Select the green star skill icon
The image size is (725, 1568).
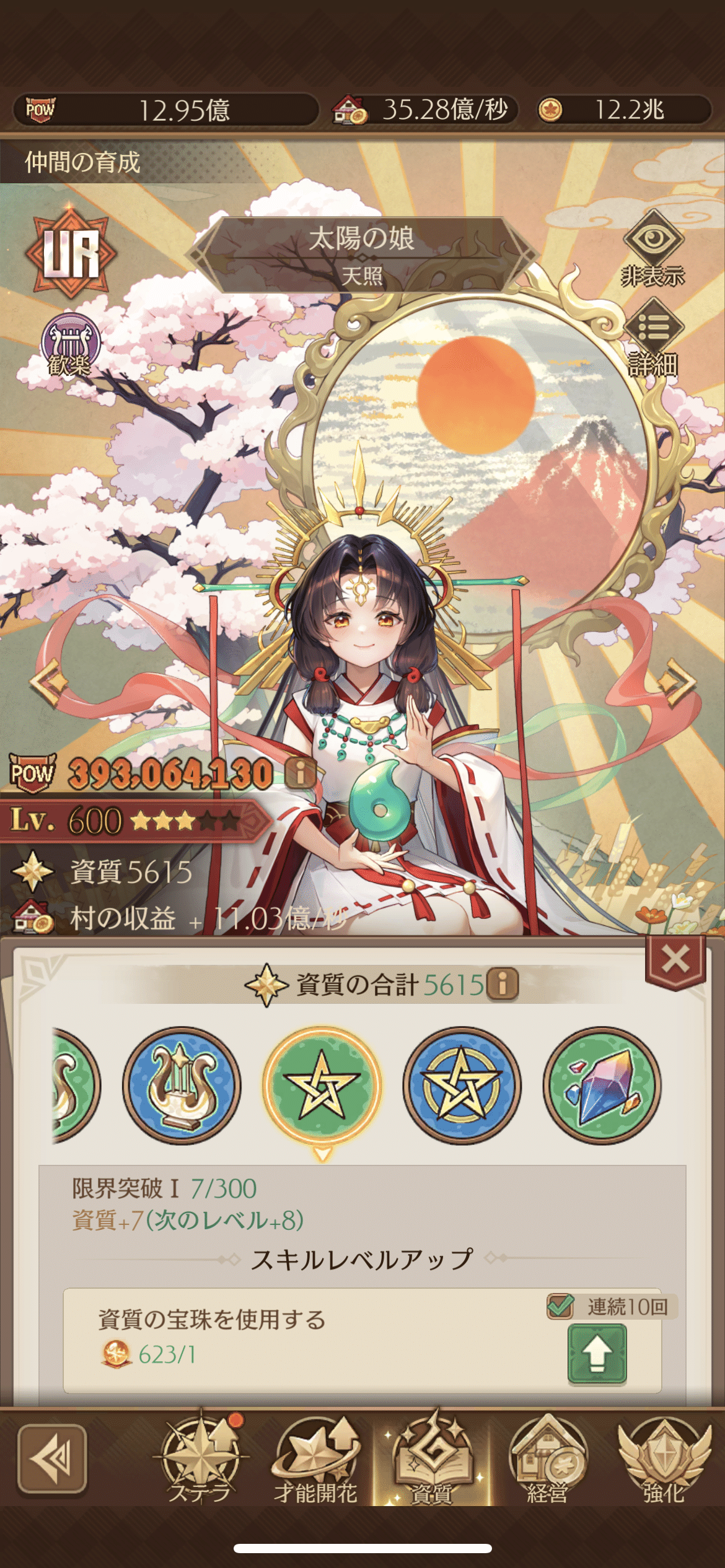(x=322, y=1085)
